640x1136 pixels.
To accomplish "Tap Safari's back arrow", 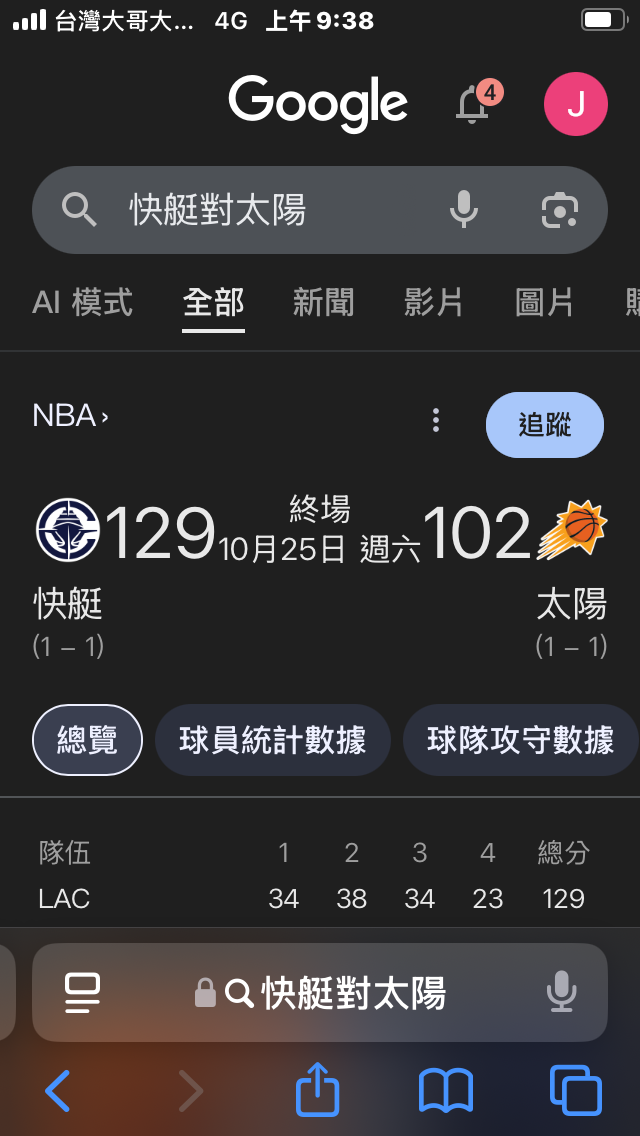I will click(x=58, y=1090).
